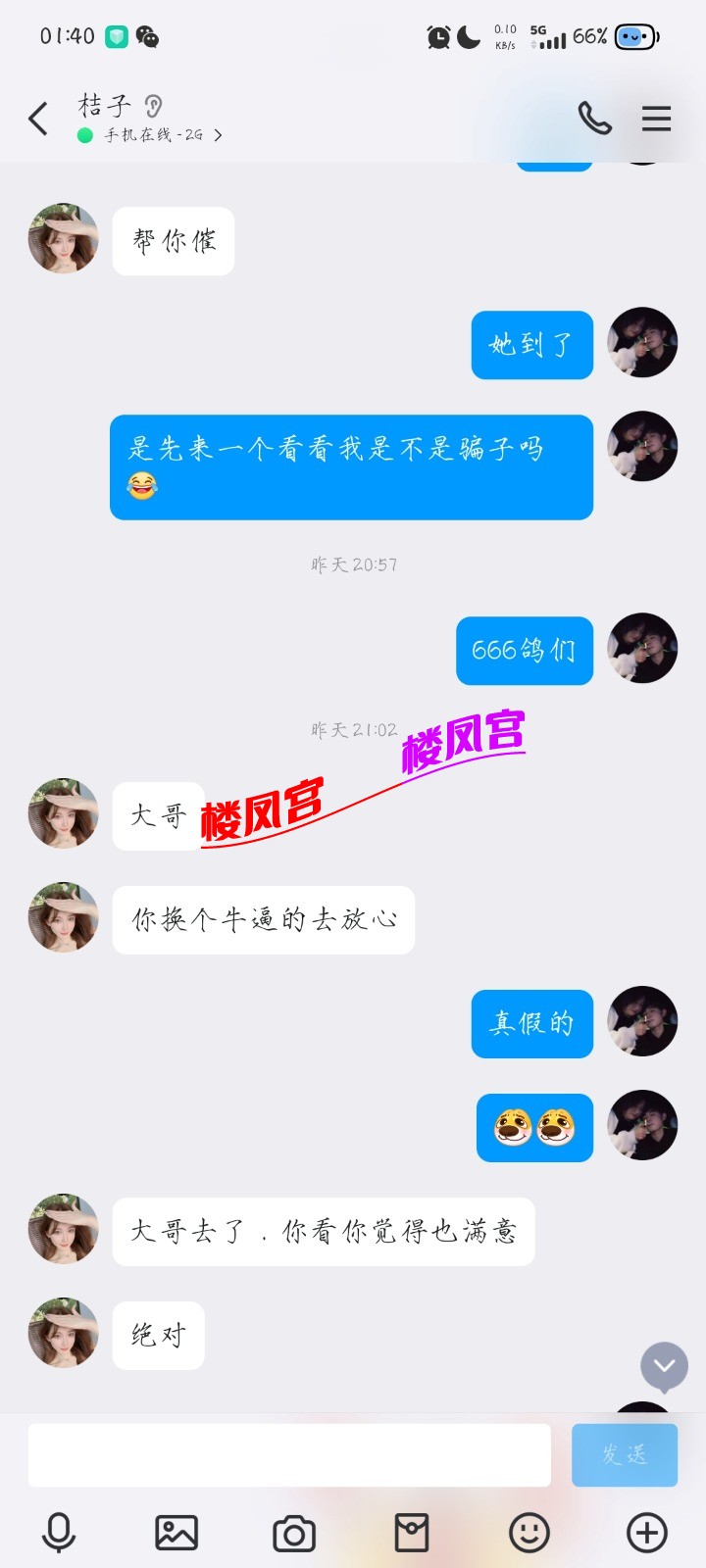Start a voice call with 桔子
The width and height of the screenshot is (706, 1568).
[x=594, y=119]
